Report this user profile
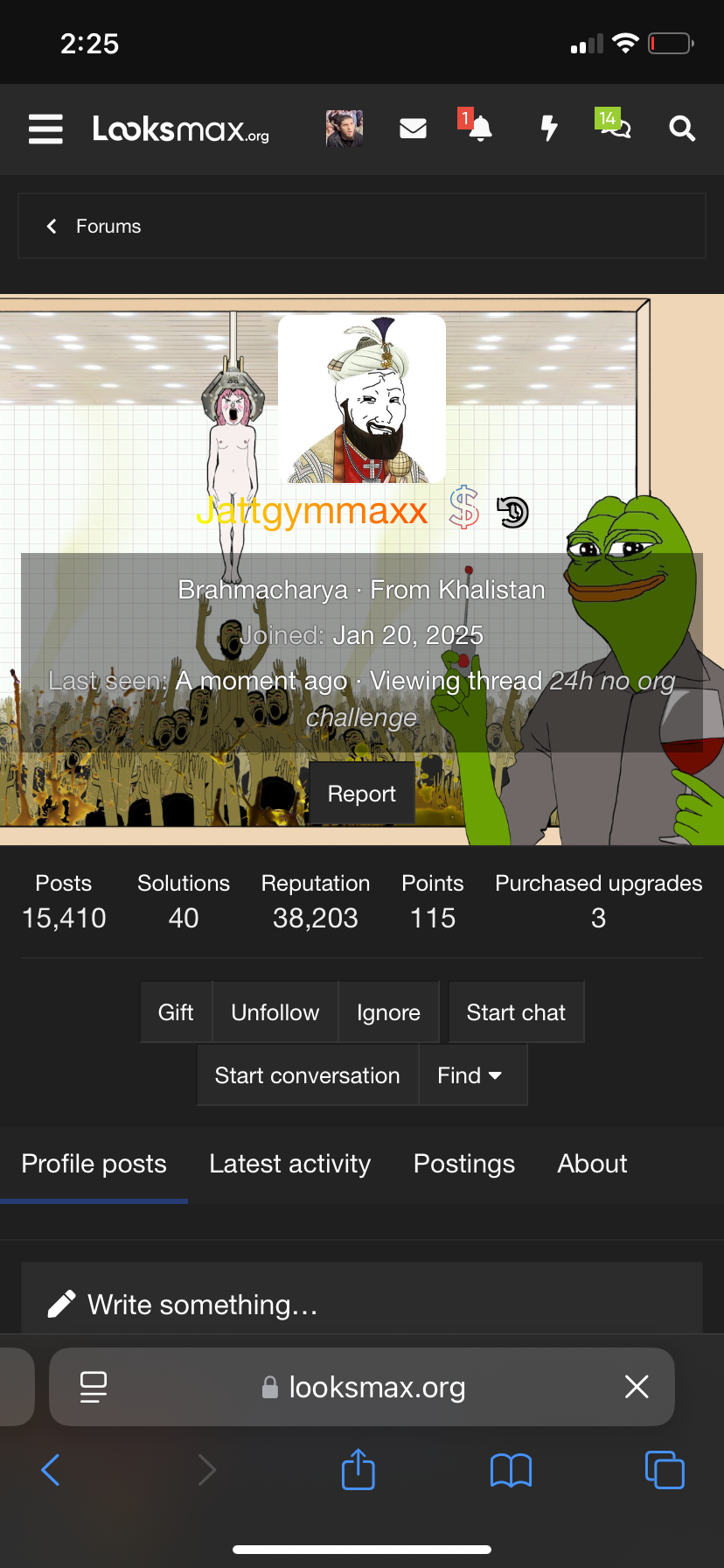This screenshot has height=1568, width=724. pos(361,794)
